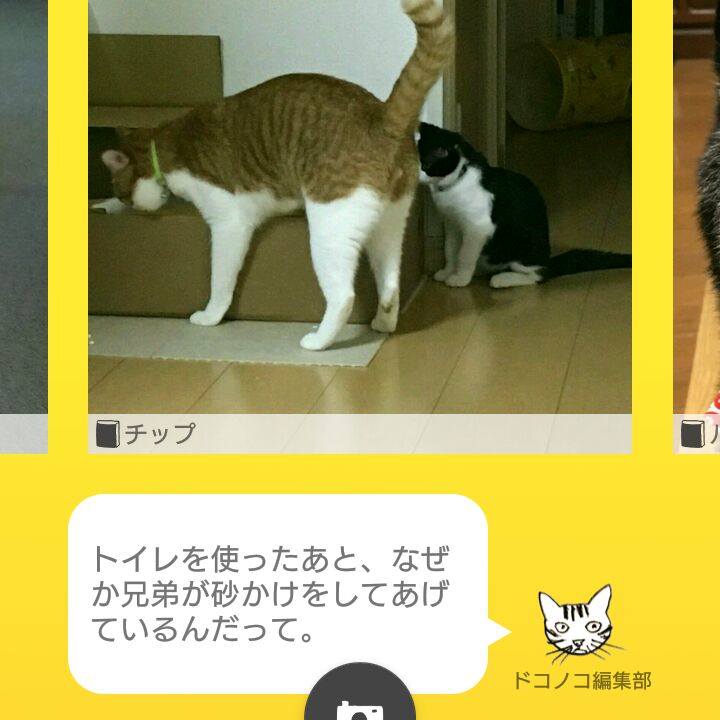This screenshot has width=720, height=720.
Task: Open the next photo card
Action: pos(697,220)
